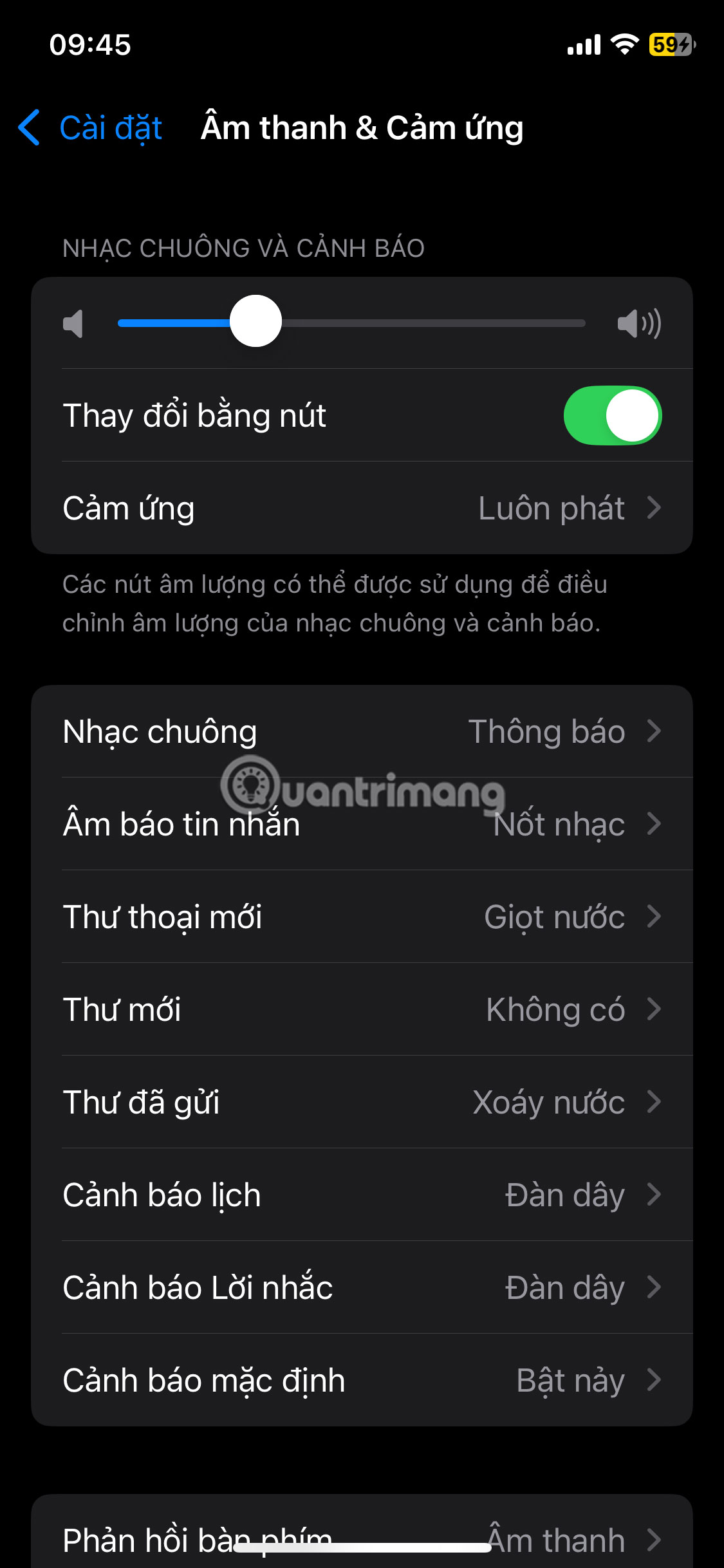
Task: Open Cảnh báo mặc định sound
Action: 362,1380
